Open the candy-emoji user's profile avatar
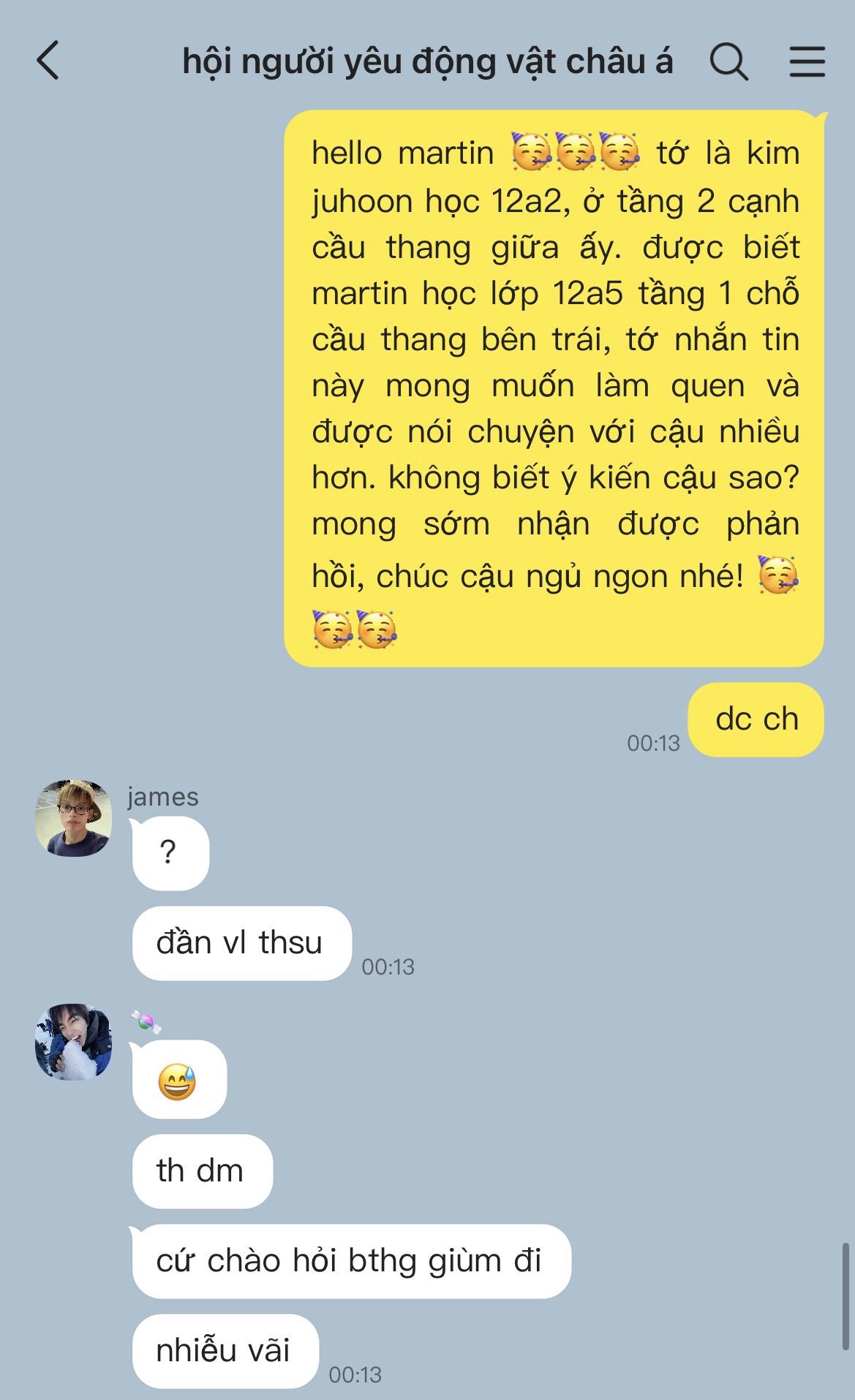 74,1042
